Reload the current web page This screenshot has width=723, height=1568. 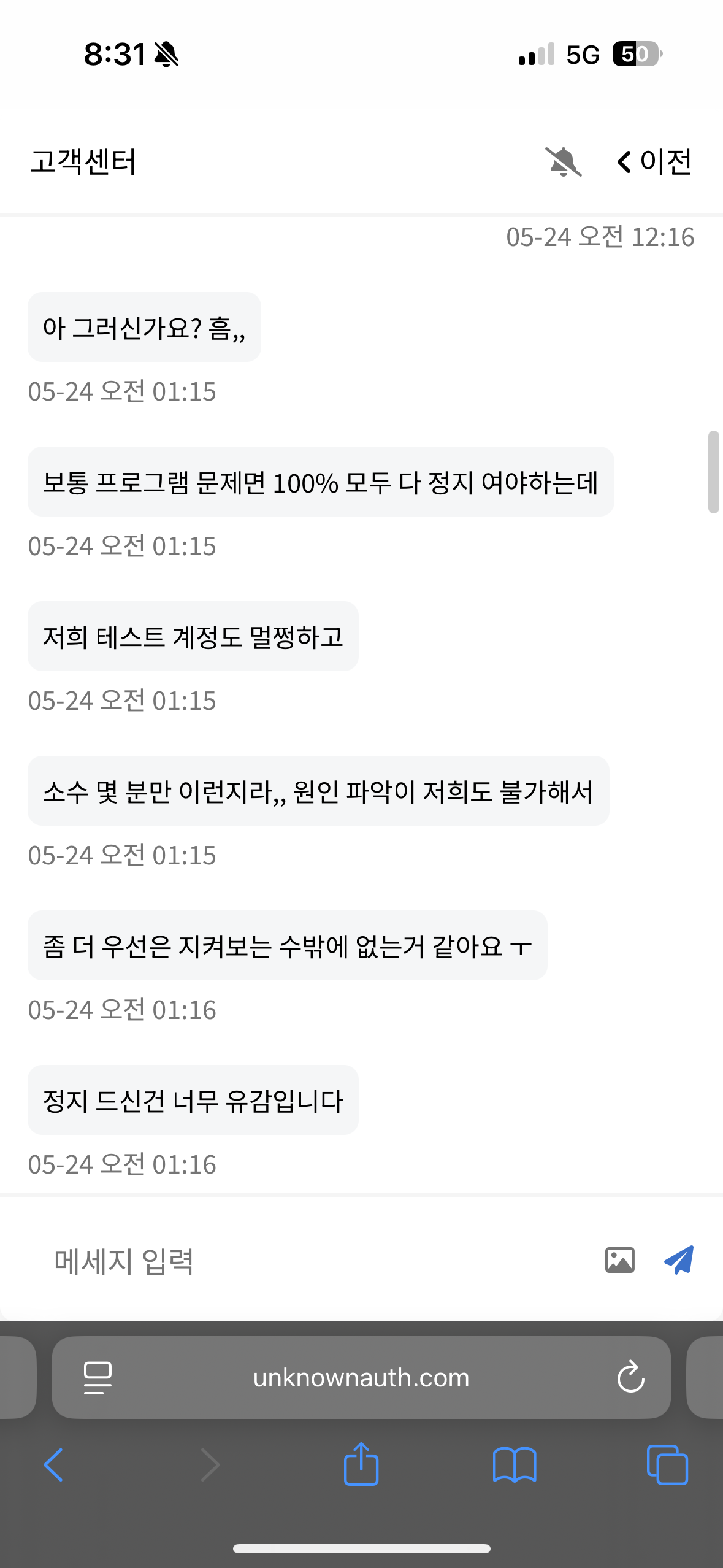(x=630, y=1378)
